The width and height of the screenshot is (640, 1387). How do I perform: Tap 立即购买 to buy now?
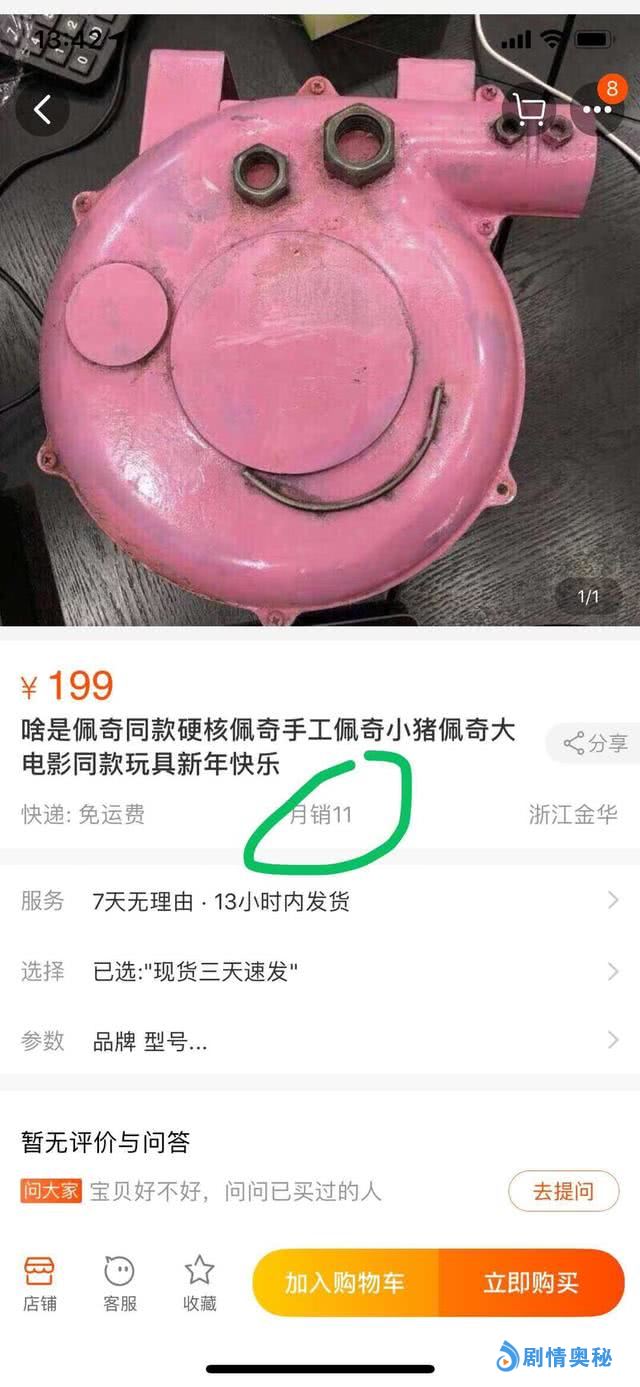[531, 1283]
